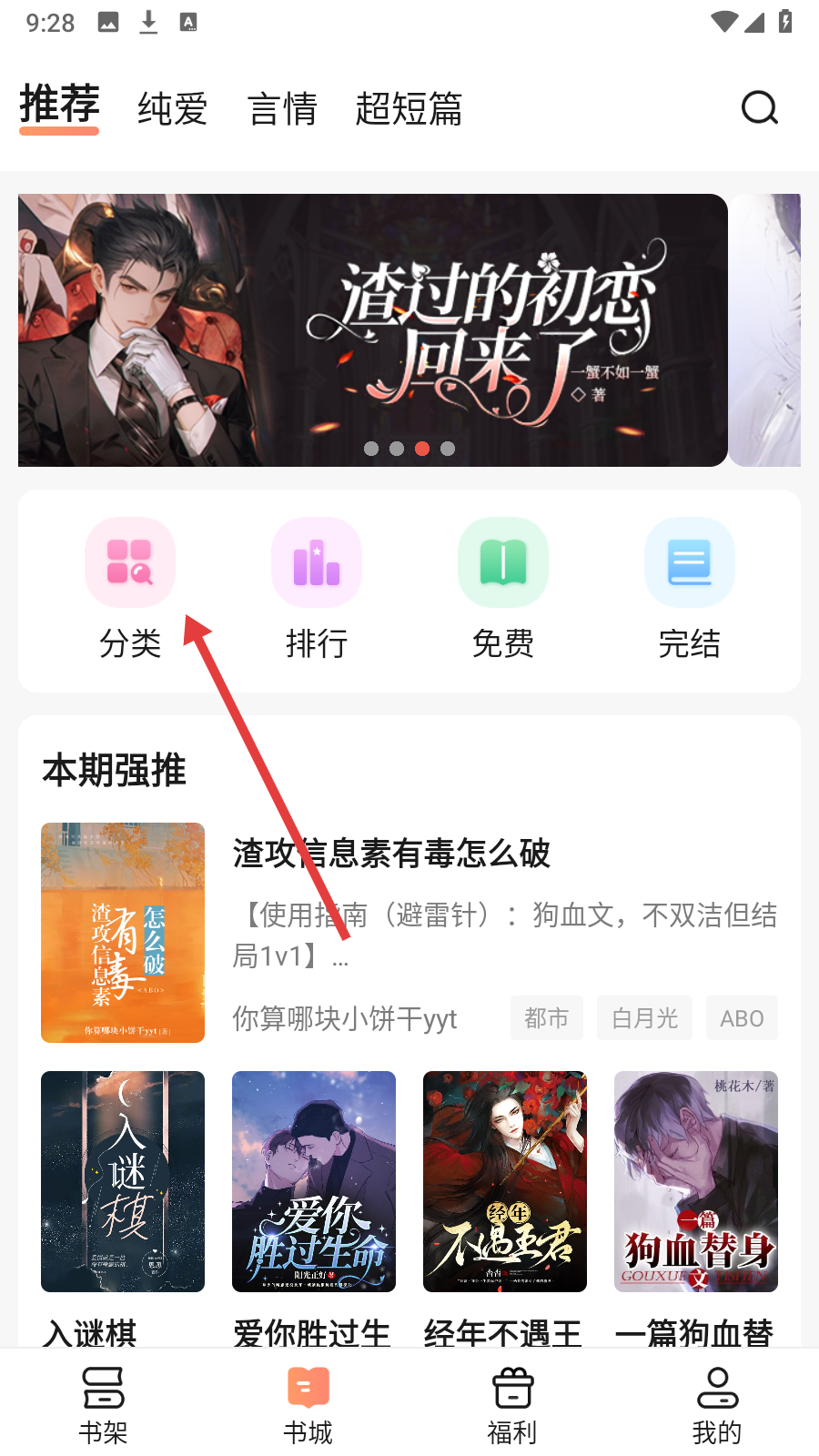The image size is (819, 1456).
Task: Open the 一篇狗血替身 book cover
Action: 696,1181
